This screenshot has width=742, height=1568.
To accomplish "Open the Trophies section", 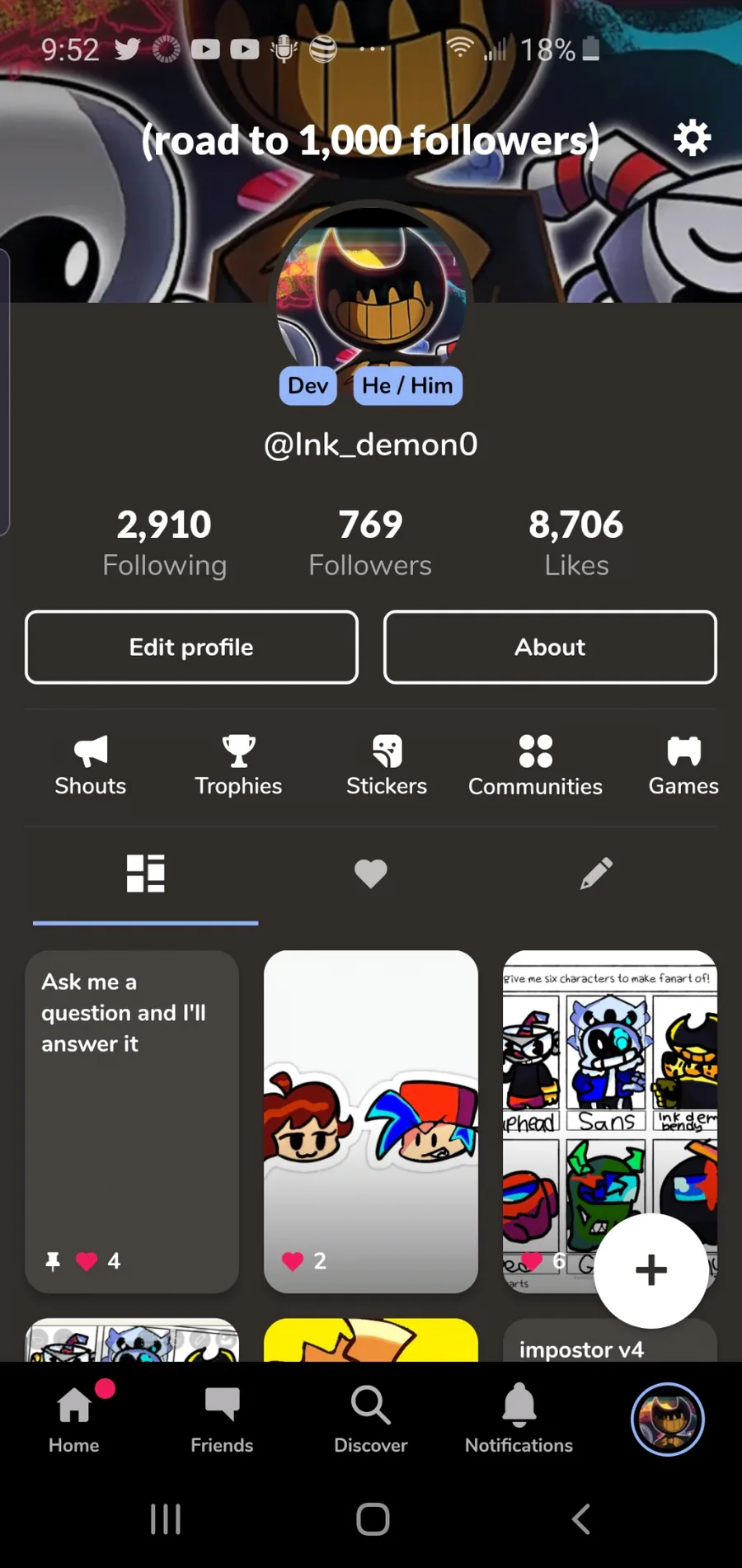I will [238, 765].
